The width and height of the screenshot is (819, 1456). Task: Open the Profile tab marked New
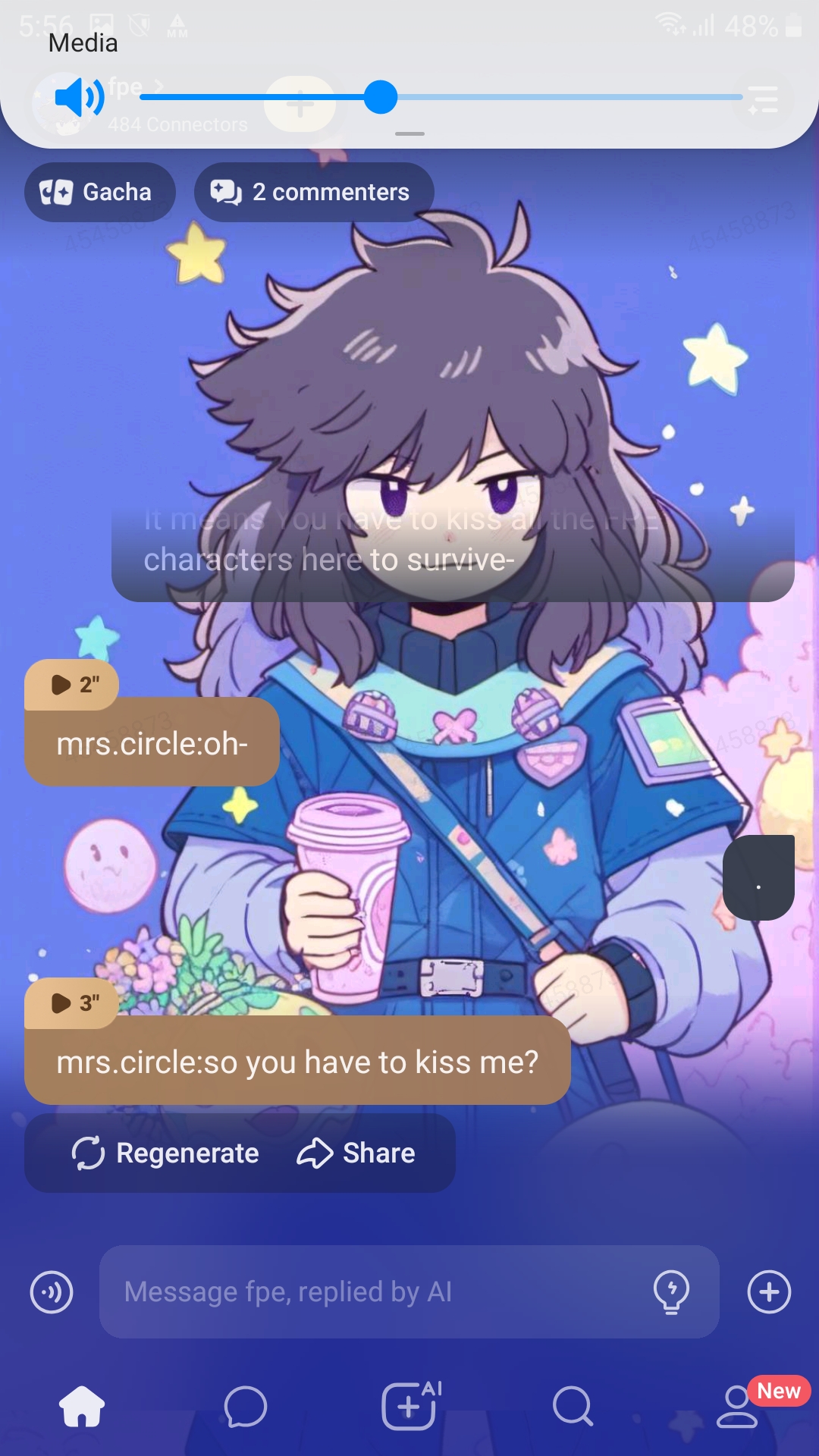click(737, 1407)
